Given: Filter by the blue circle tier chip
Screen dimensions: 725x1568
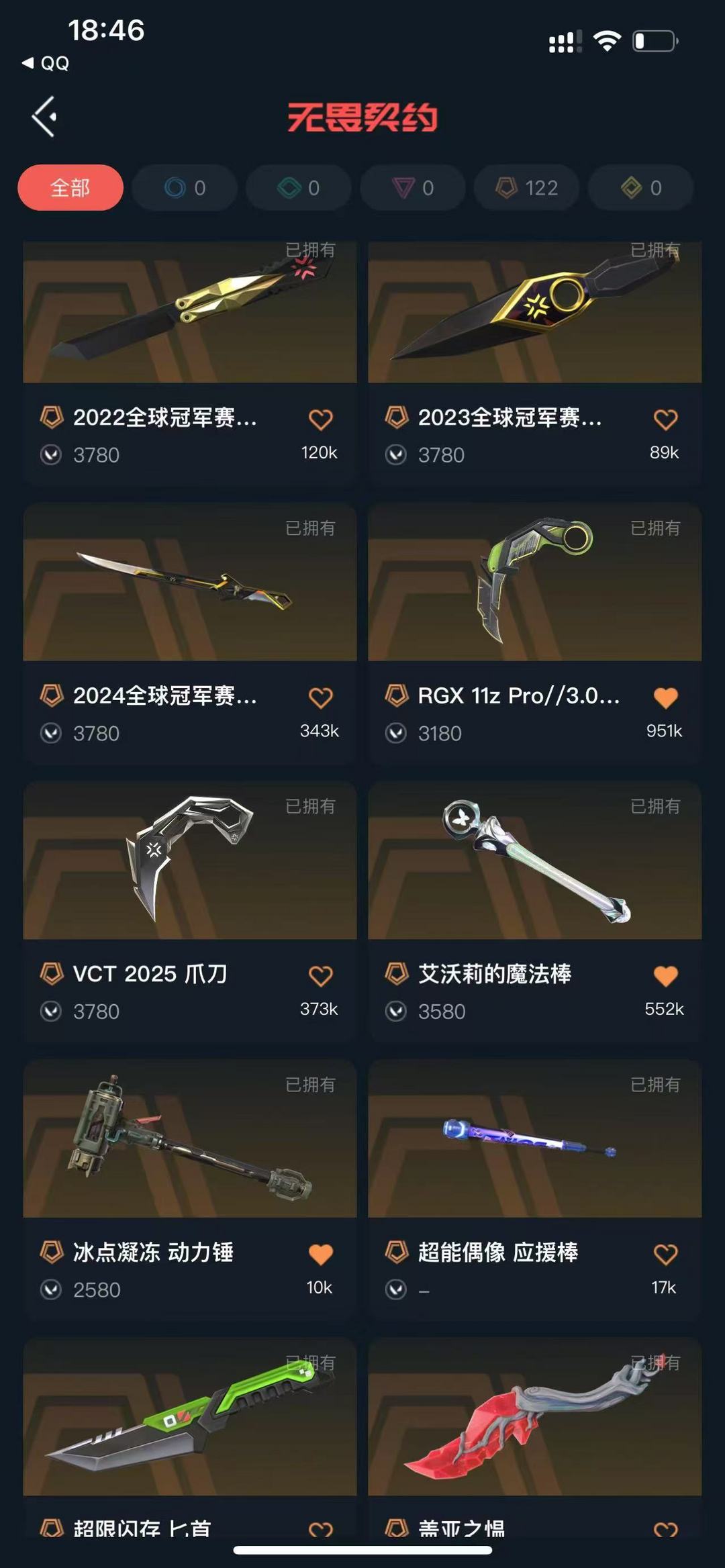Looking at the screenshot, I should (185, 187).
